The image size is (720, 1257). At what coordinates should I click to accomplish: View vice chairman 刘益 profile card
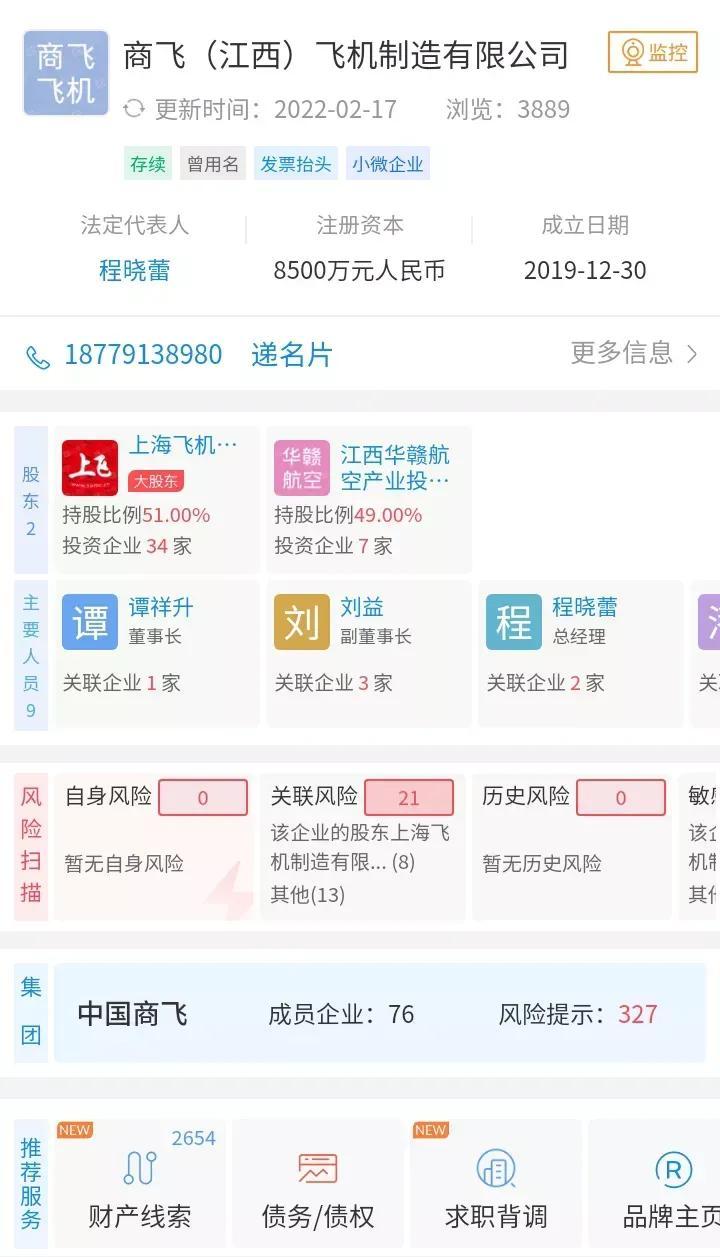coord(367,653)
